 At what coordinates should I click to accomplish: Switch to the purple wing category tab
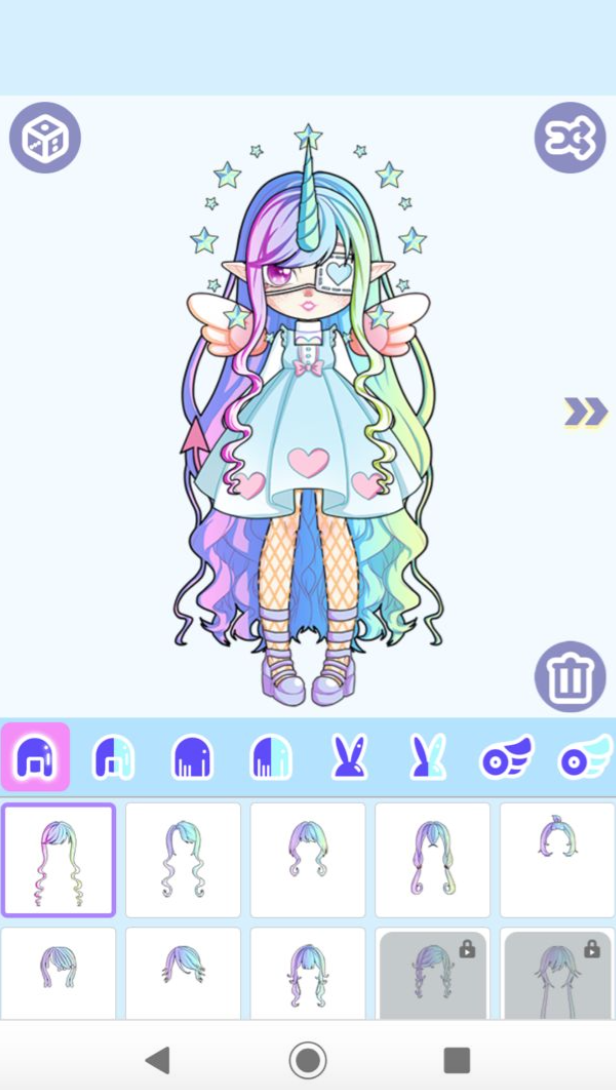506,757
